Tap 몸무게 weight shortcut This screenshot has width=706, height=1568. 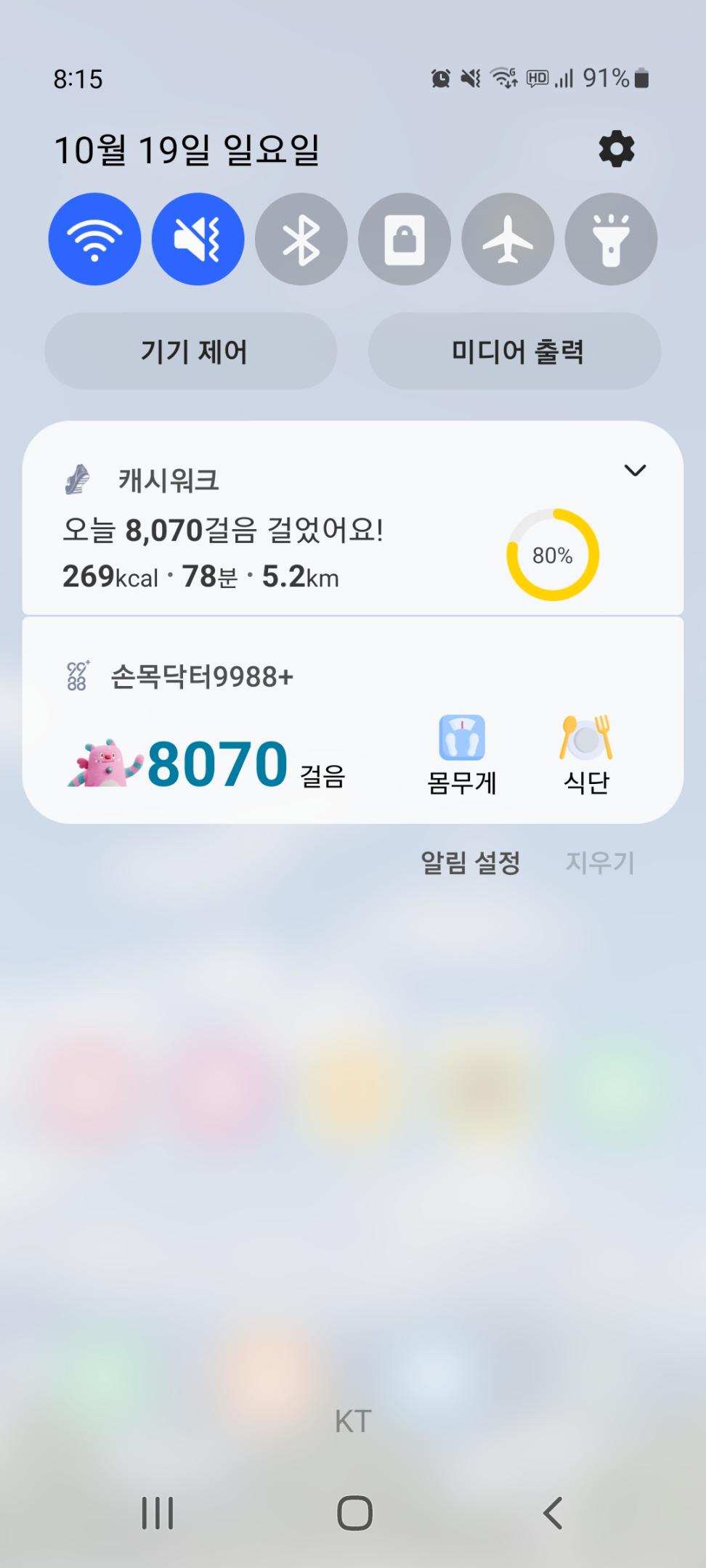(x=462, y=755)
